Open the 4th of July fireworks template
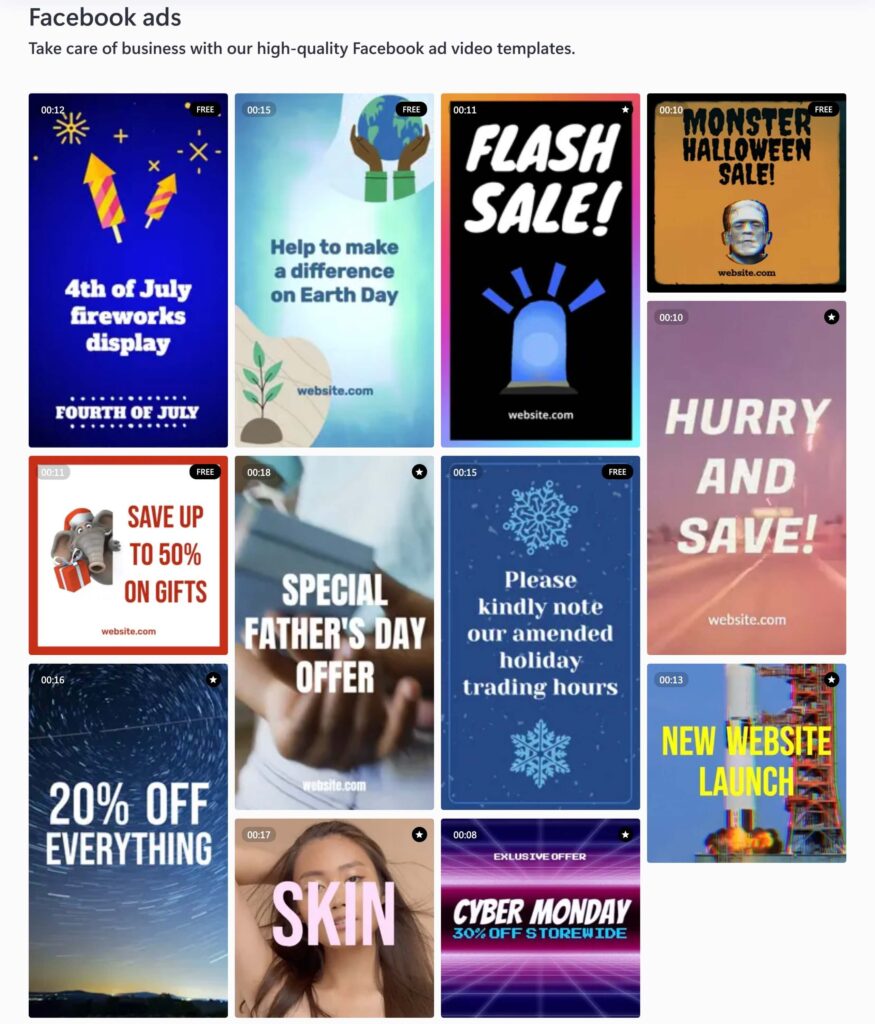Image resolution: width=875 pixels, height=1024 pixels. (x=128, y=270)
